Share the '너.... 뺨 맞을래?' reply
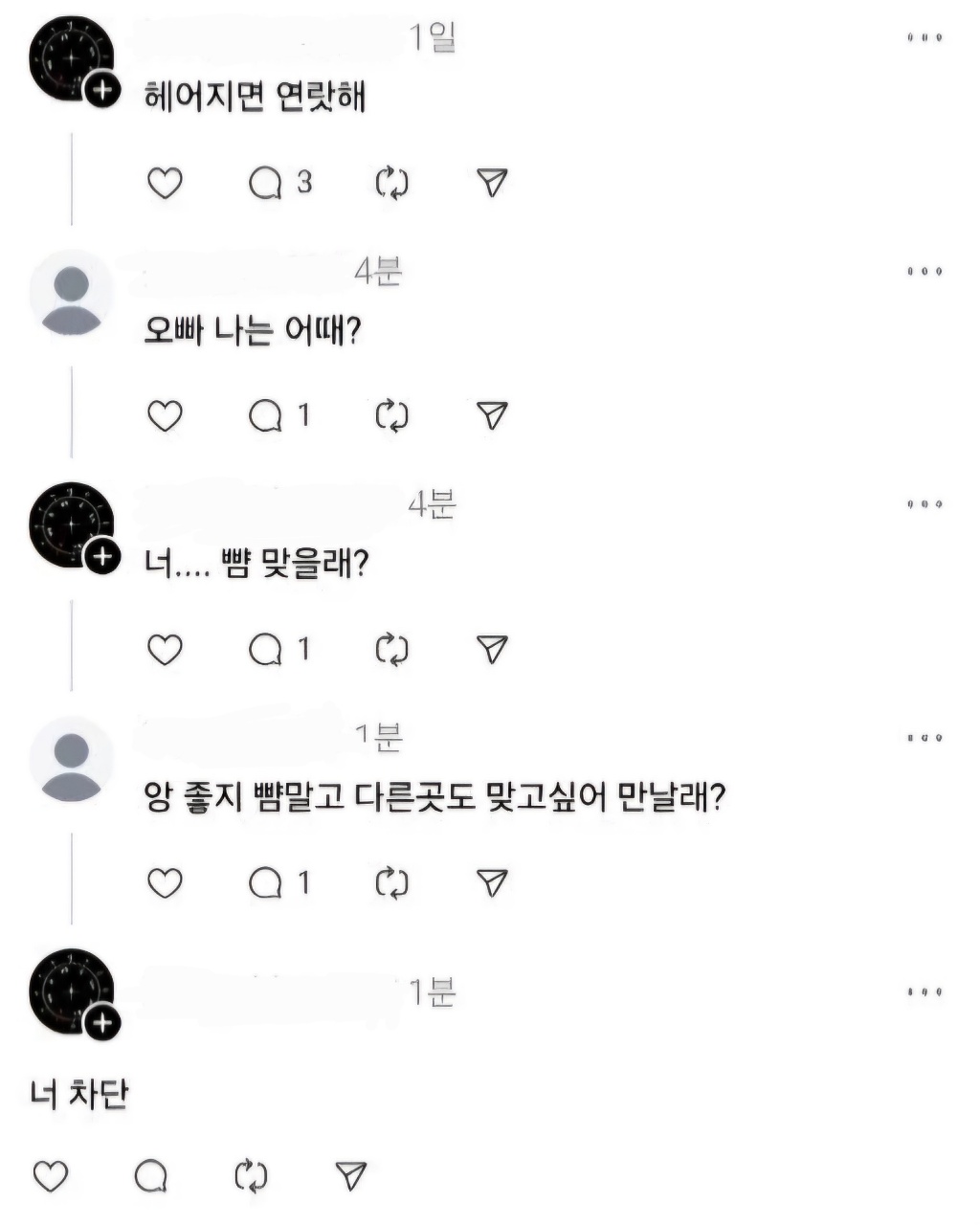This screenshot has width=980, height=1225. 491,650
